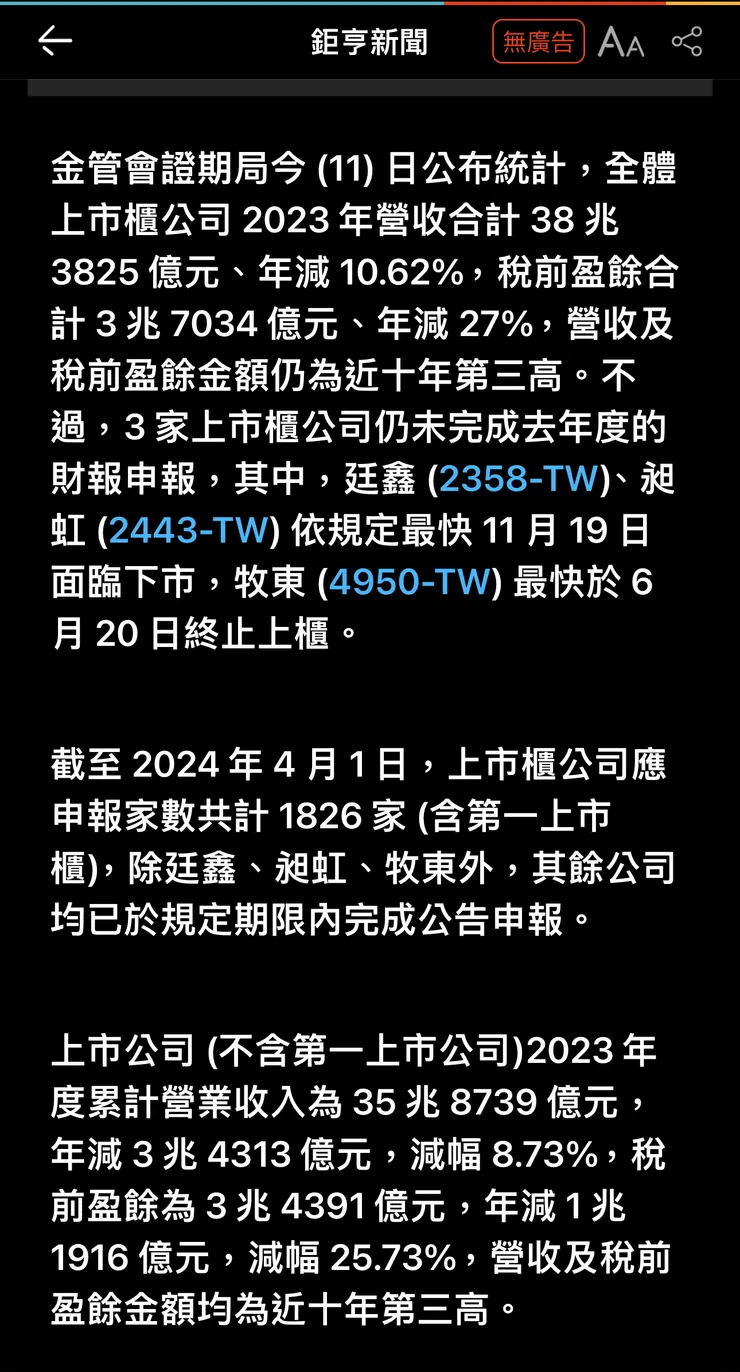The height and width of the screenshot is (1372, 740).
Task: Tap the back arrow to leave the article
Action: [55, 41]
